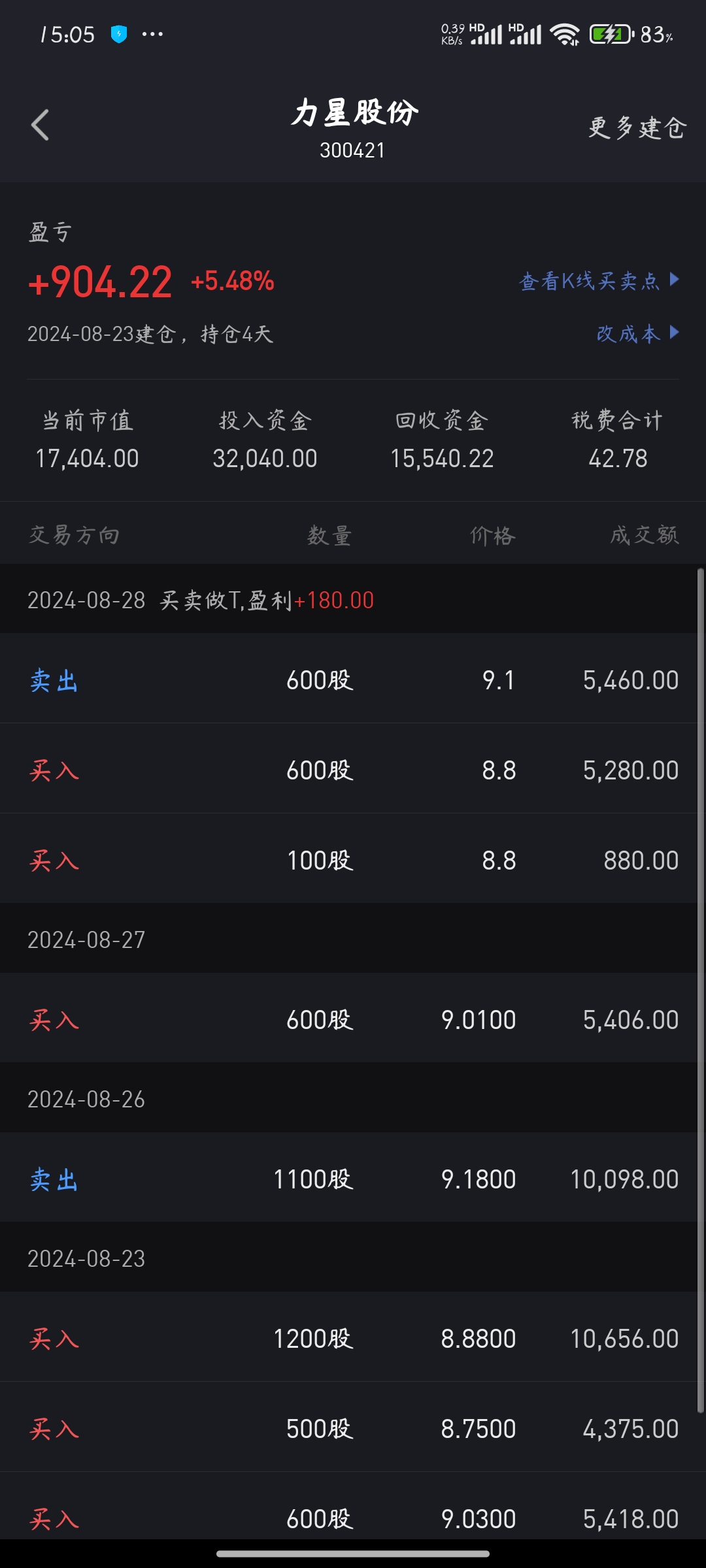This screenshot has height=1568, width=706.
Task: Open 查看K线买卖点 to view K-line points
Action: 588,282
